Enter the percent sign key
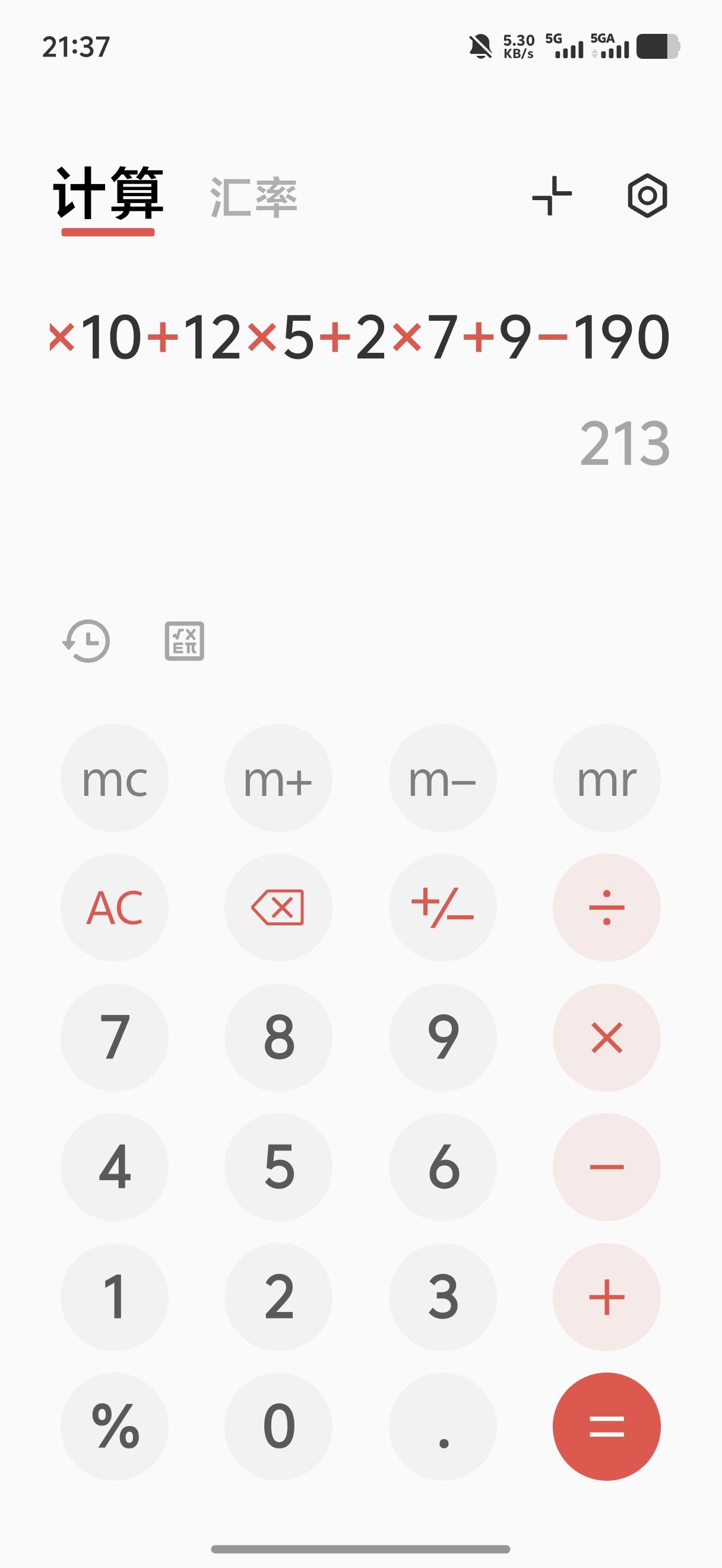This screenshot has width=722, height=1568. pyautogui.click(x=115, y=1427)
